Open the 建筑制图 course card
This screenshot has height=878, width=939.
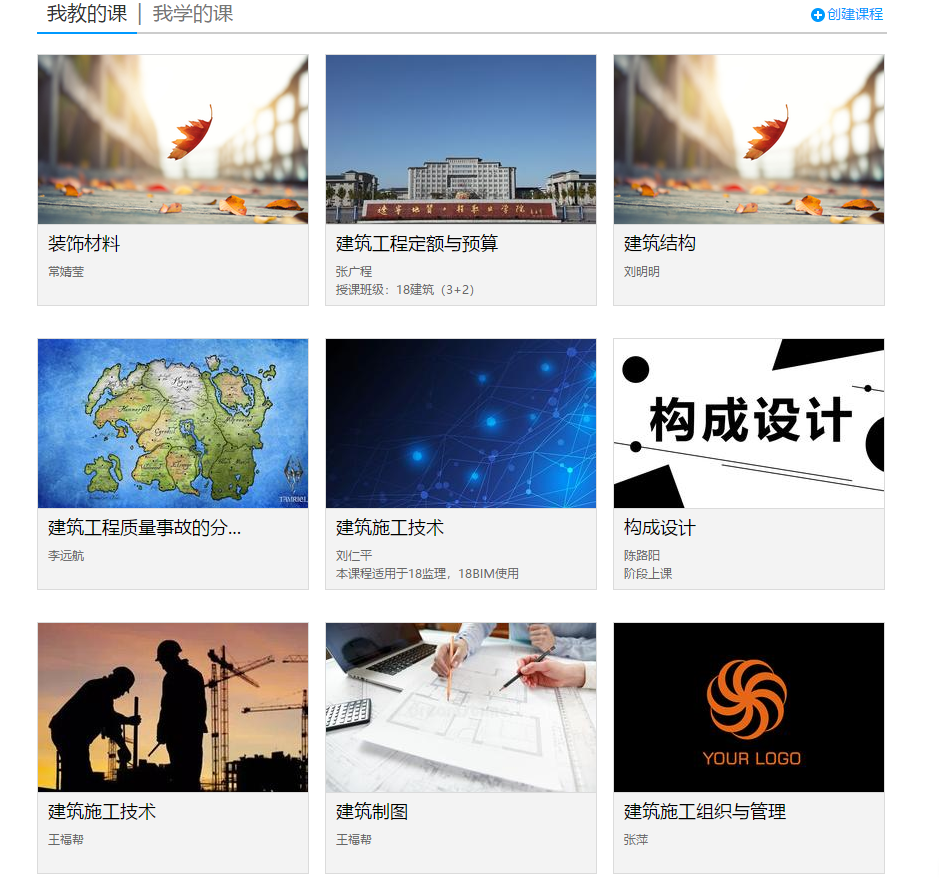click(x=461, y=708)
